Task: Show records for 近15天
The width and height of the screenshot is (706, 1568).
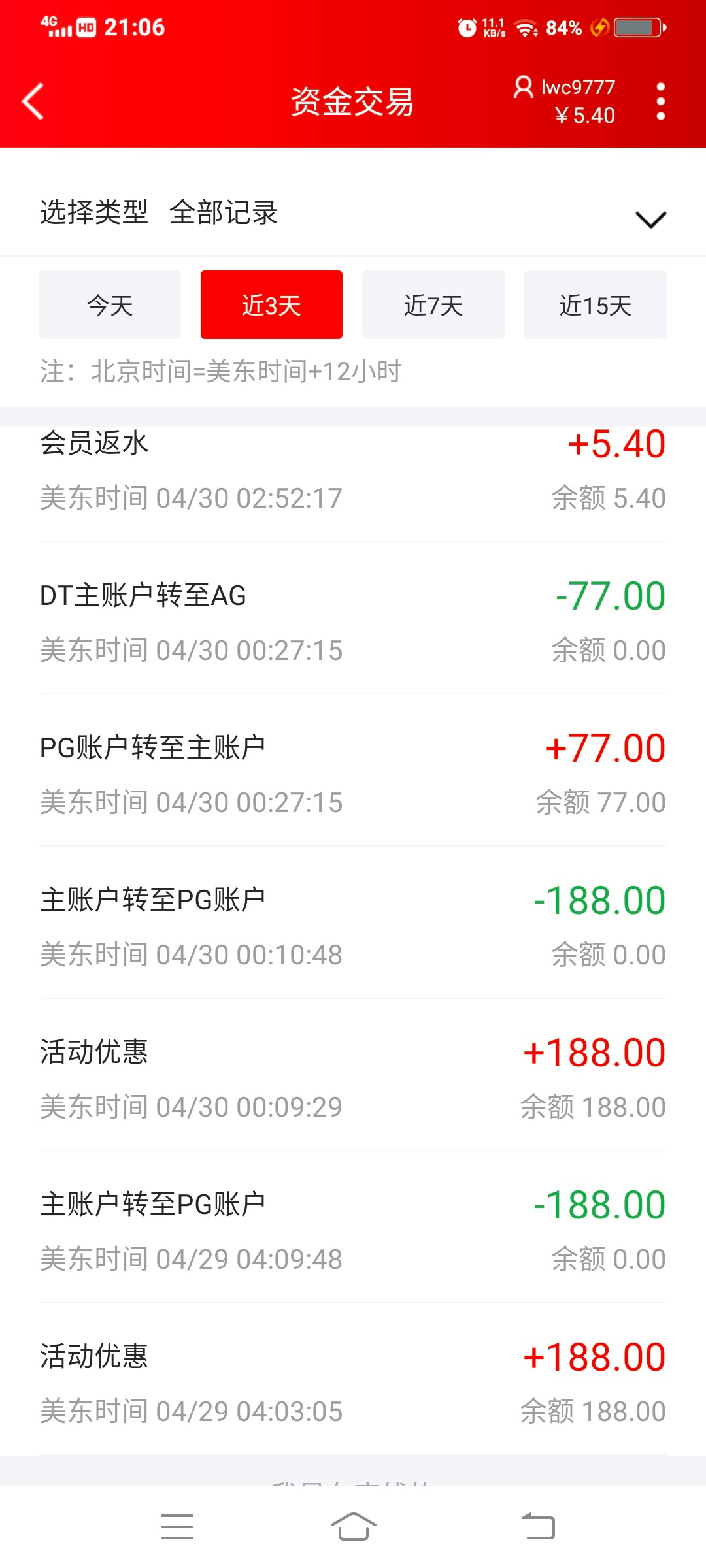Action: [x=596, y=304]
